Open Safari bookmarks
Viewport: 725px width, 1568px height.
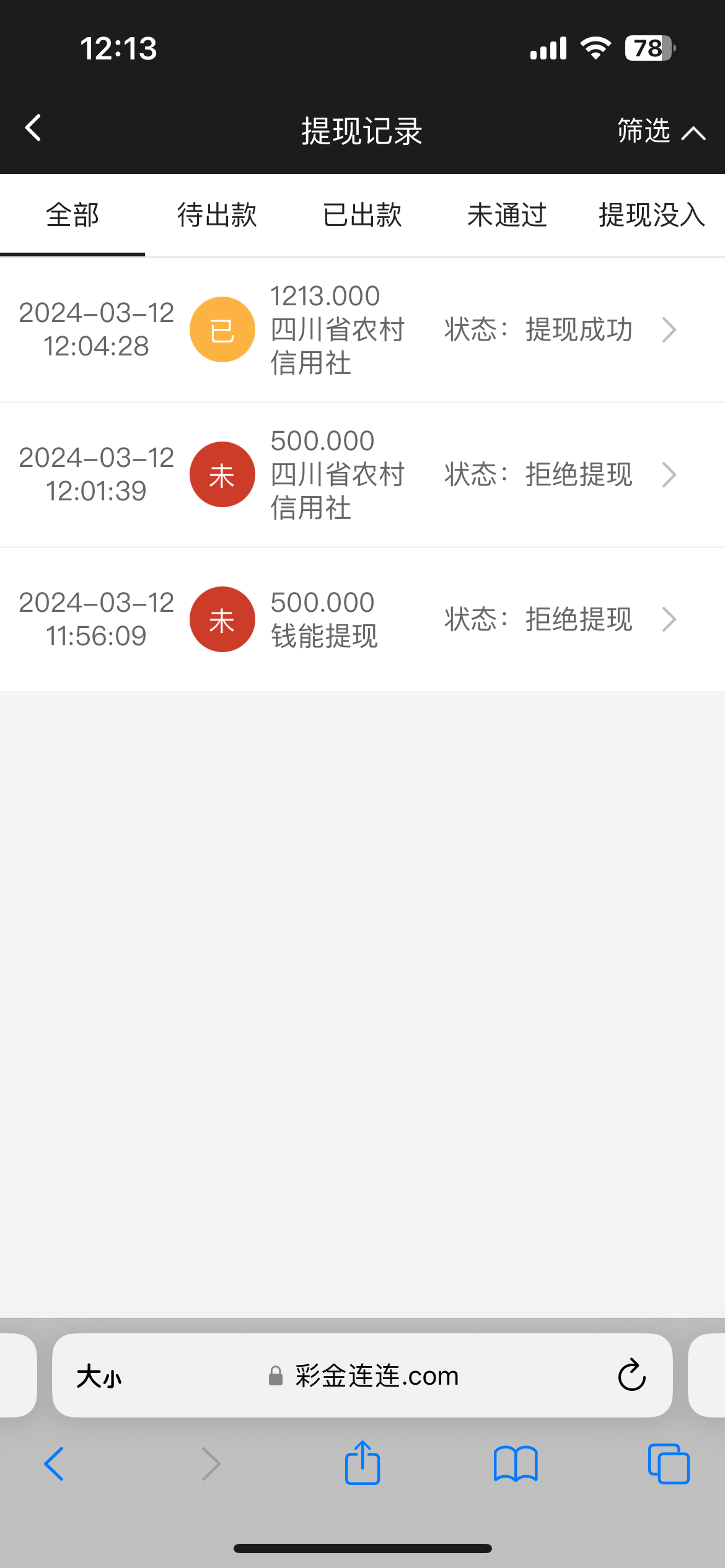(x=516, y=1464)
